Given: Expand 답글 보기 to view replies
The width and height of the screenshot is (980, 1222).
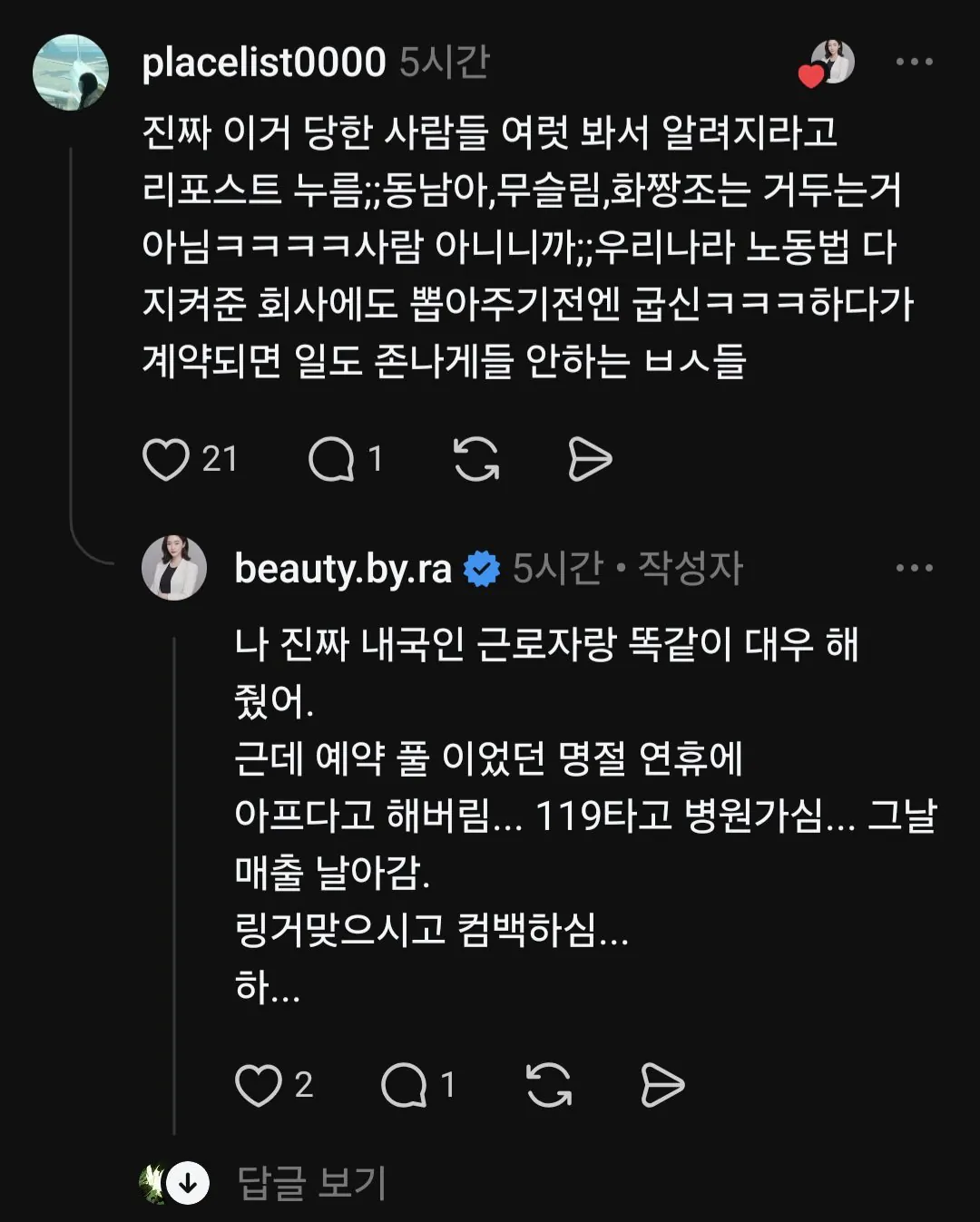Looking at the screenshot, I should pos(311,1183).
